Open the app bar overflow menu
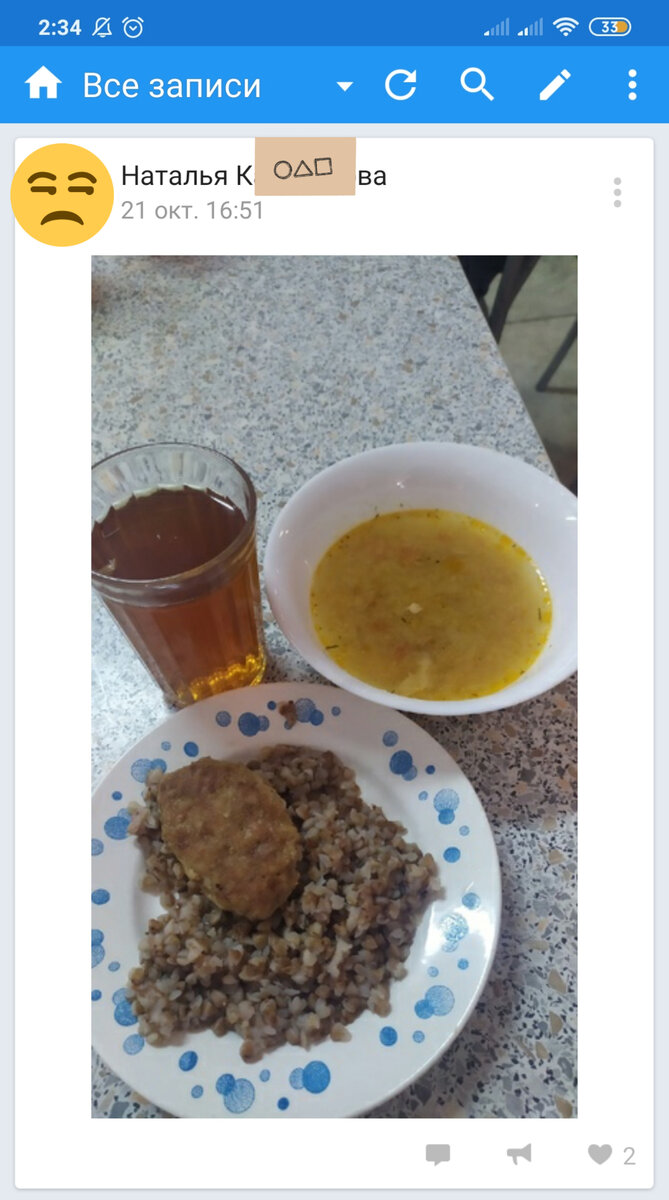The image size is (669, 1200). 632,85
